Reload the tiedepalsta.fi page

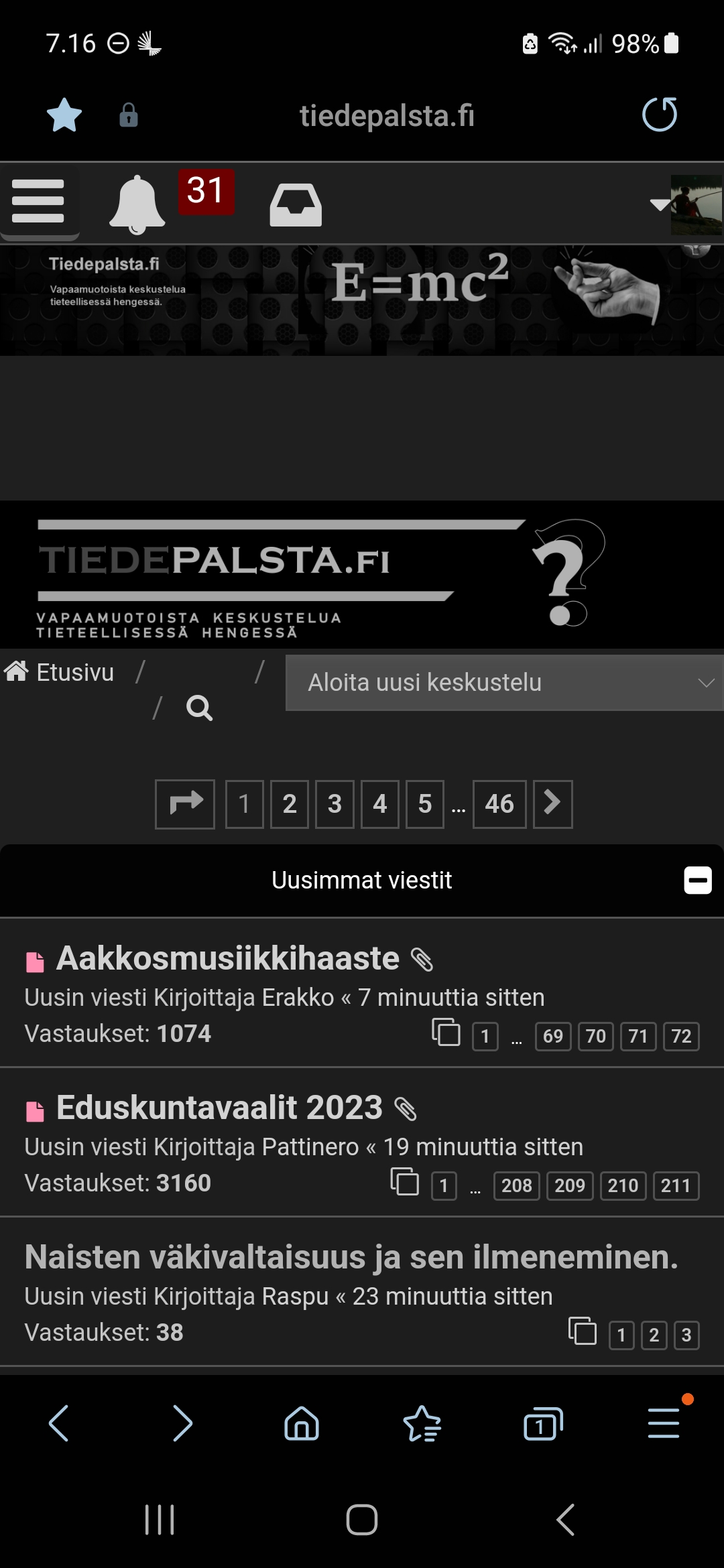pyautogui.click(x=660, y=115)
